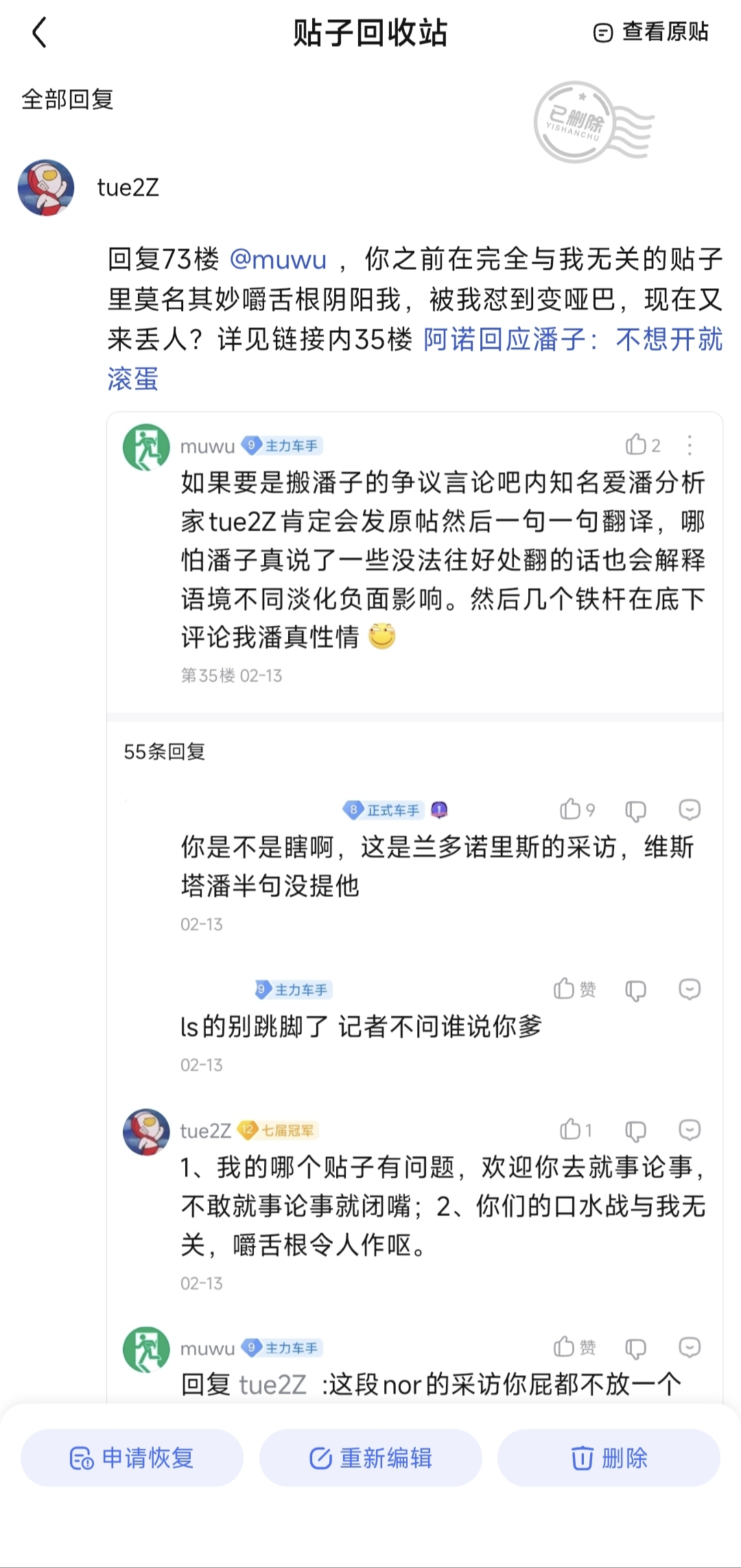741x1568 pixels.
Task: Open tue2Z's profile avatar at top
Action: point(46,188)
